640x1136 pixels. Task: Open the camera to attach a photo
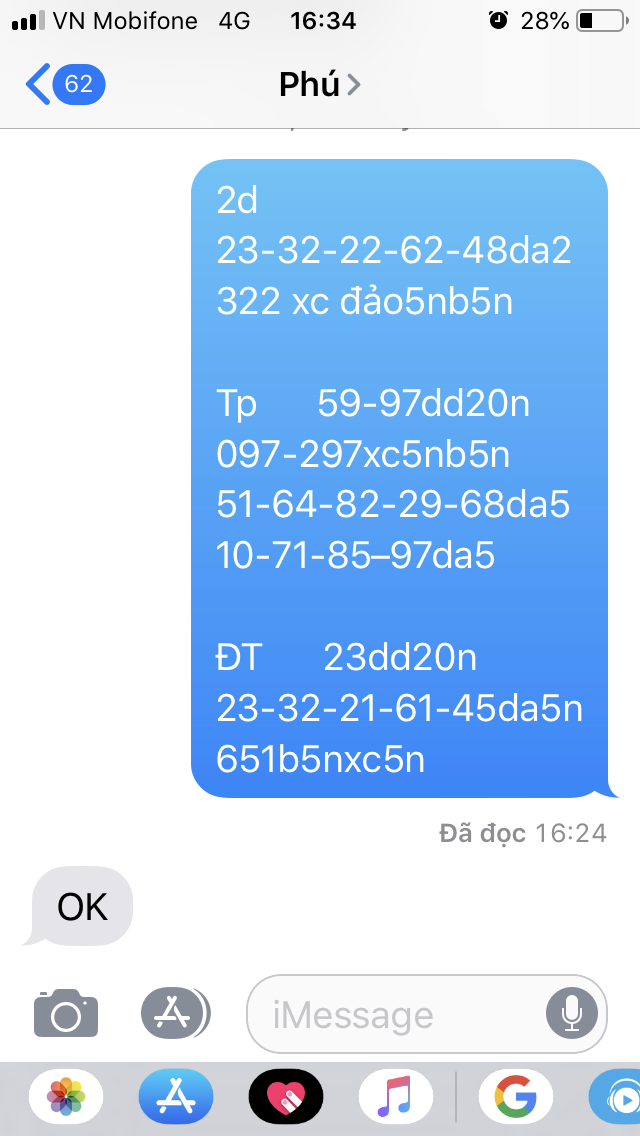pos(66,1013)
